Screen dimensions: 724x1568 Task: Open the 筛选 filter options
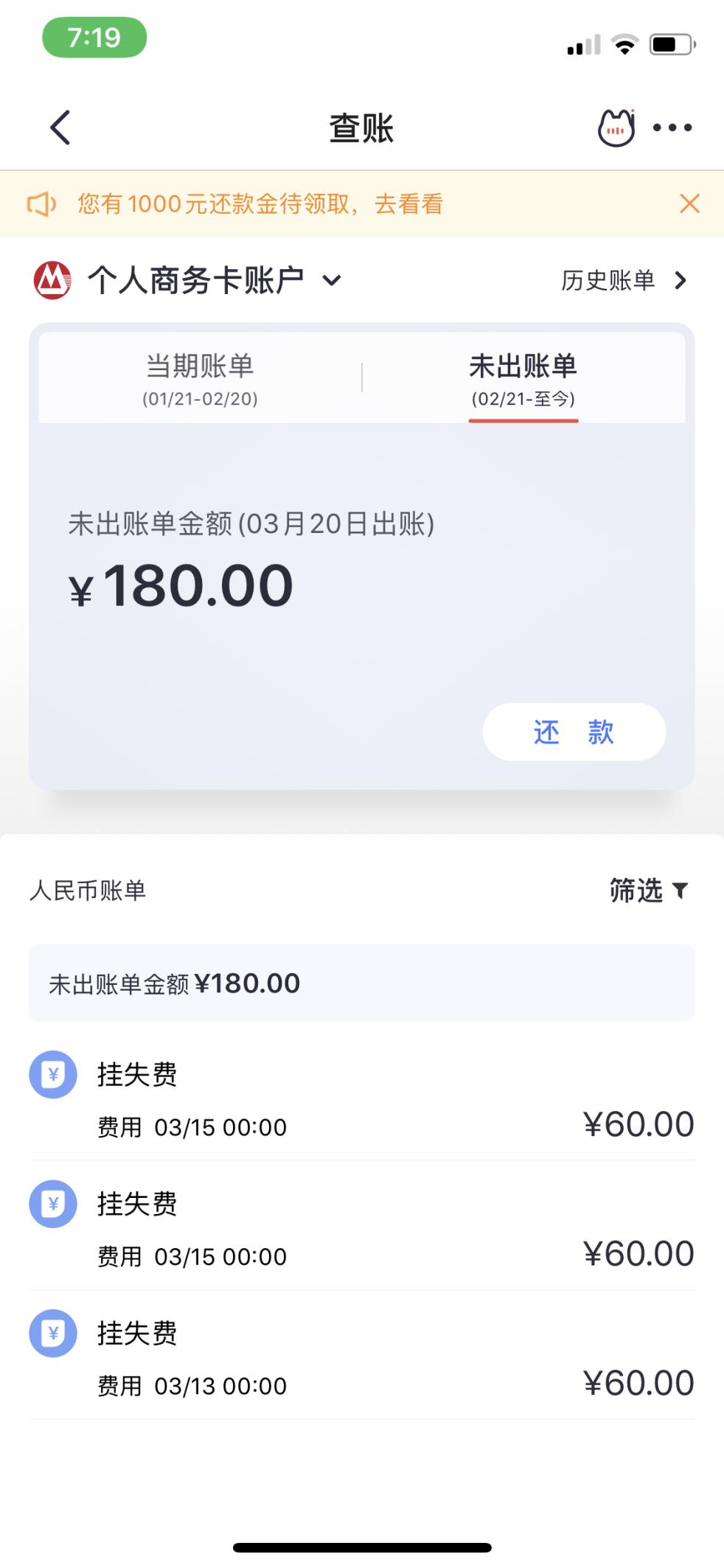pyautogui.click(x=648, y=891)
